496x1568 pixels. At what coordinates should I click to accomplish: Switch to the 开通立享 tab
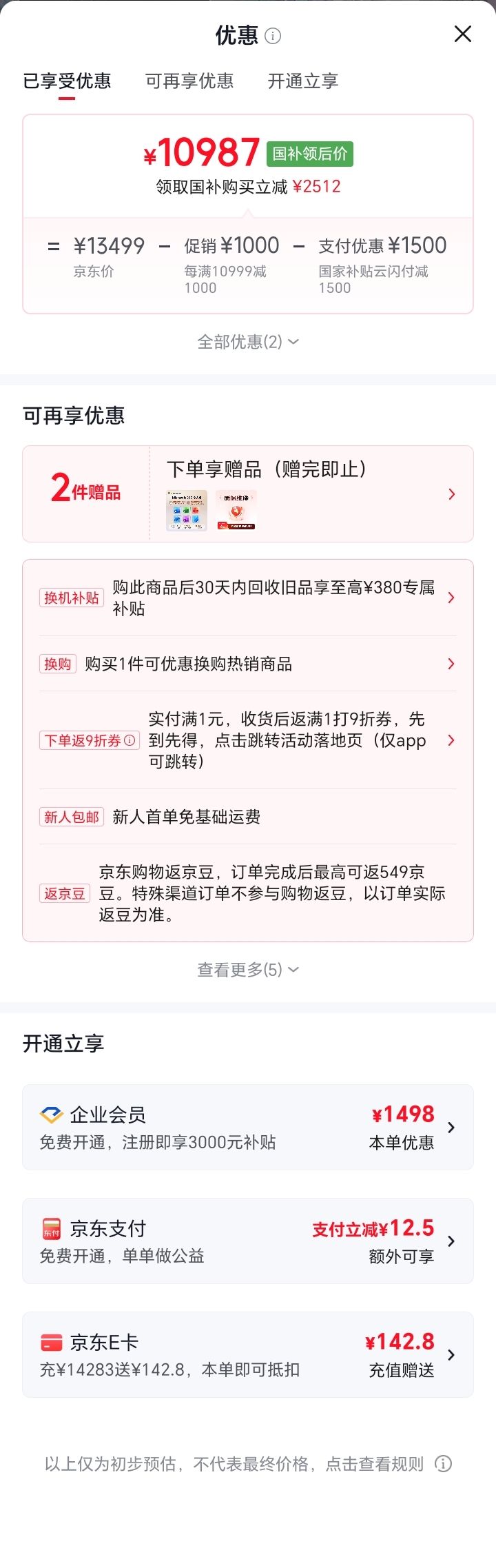[303, 81]
